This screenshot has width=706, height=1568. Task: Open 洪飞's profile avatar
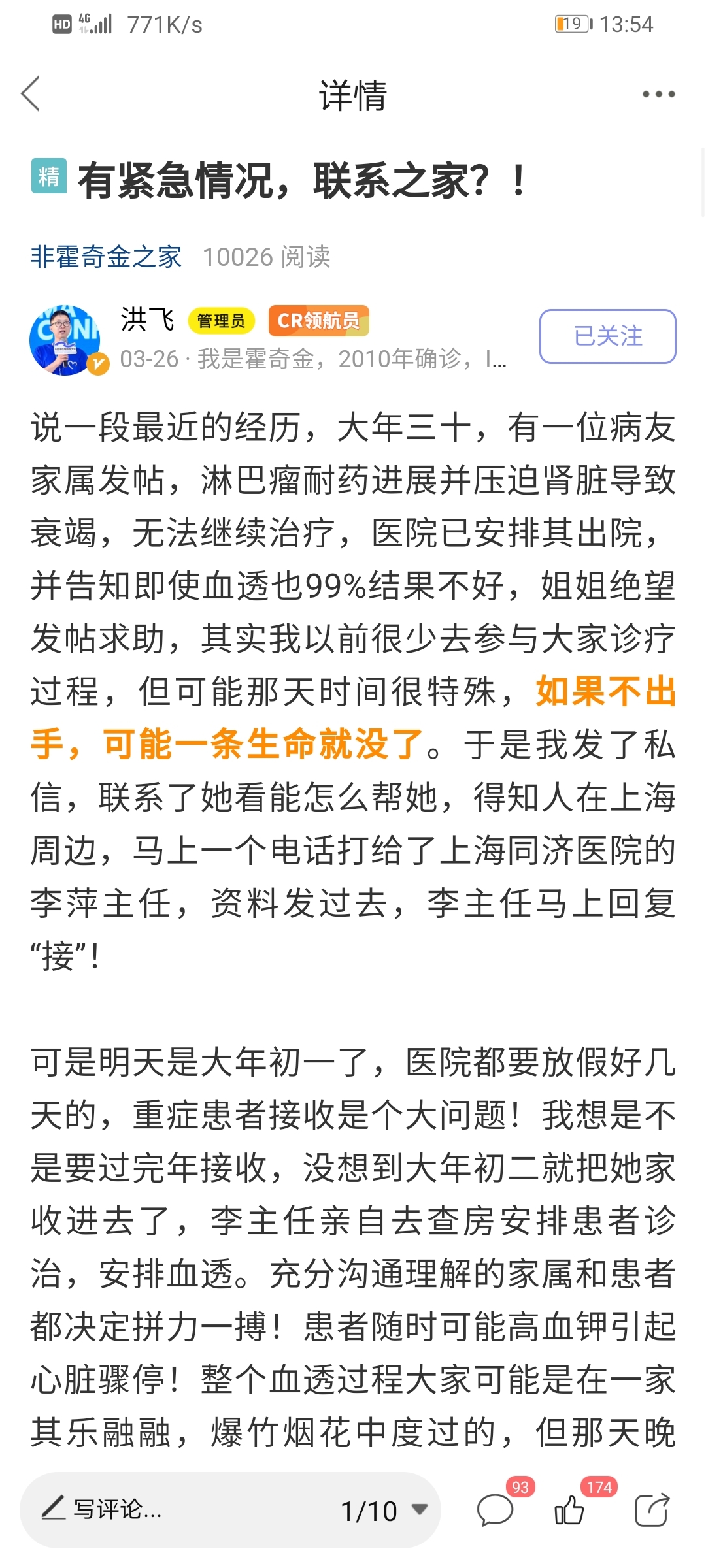pos(65,340)
